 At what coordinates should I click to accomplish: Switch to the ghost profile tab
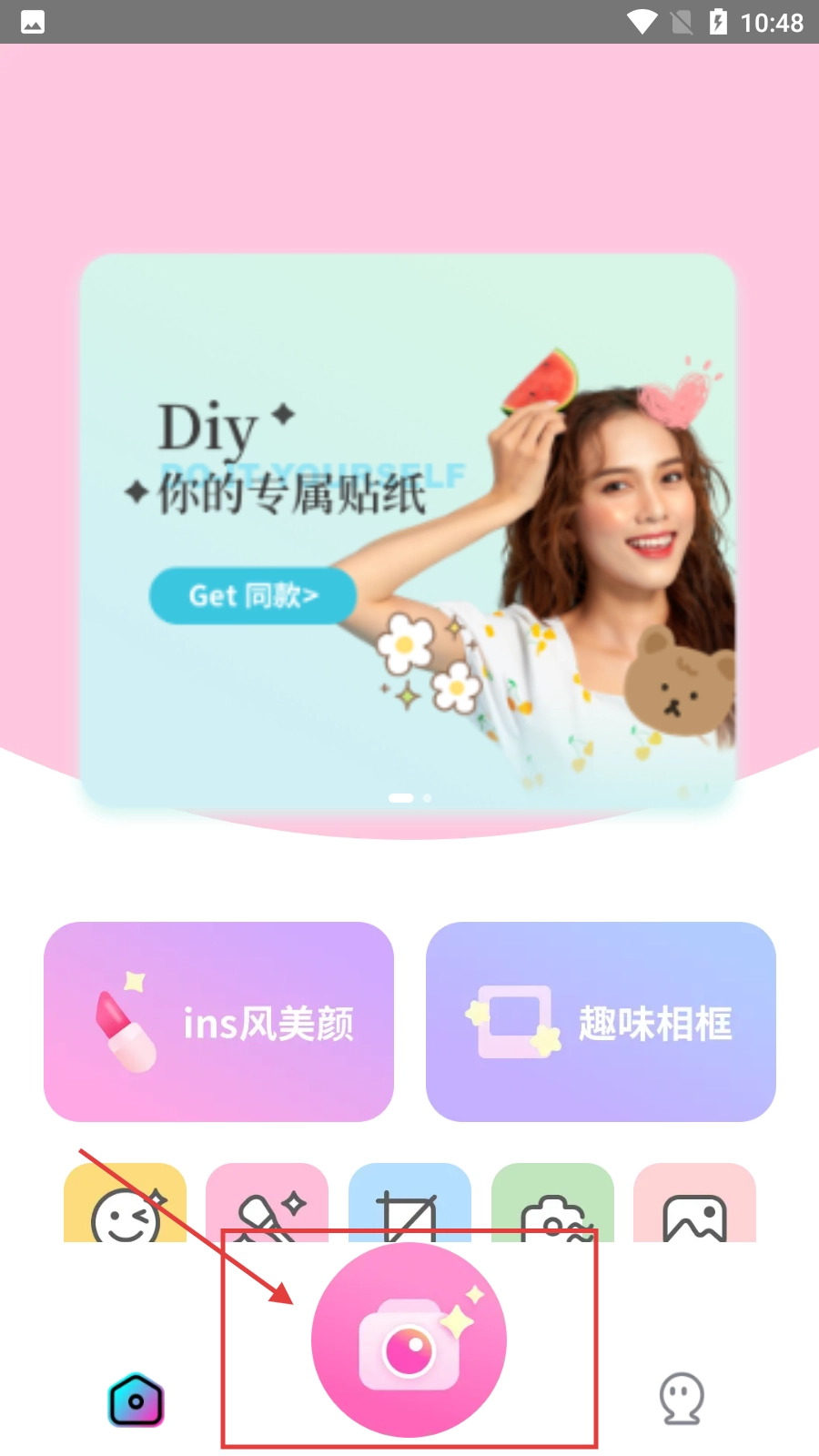click(x=682, y=1399)
